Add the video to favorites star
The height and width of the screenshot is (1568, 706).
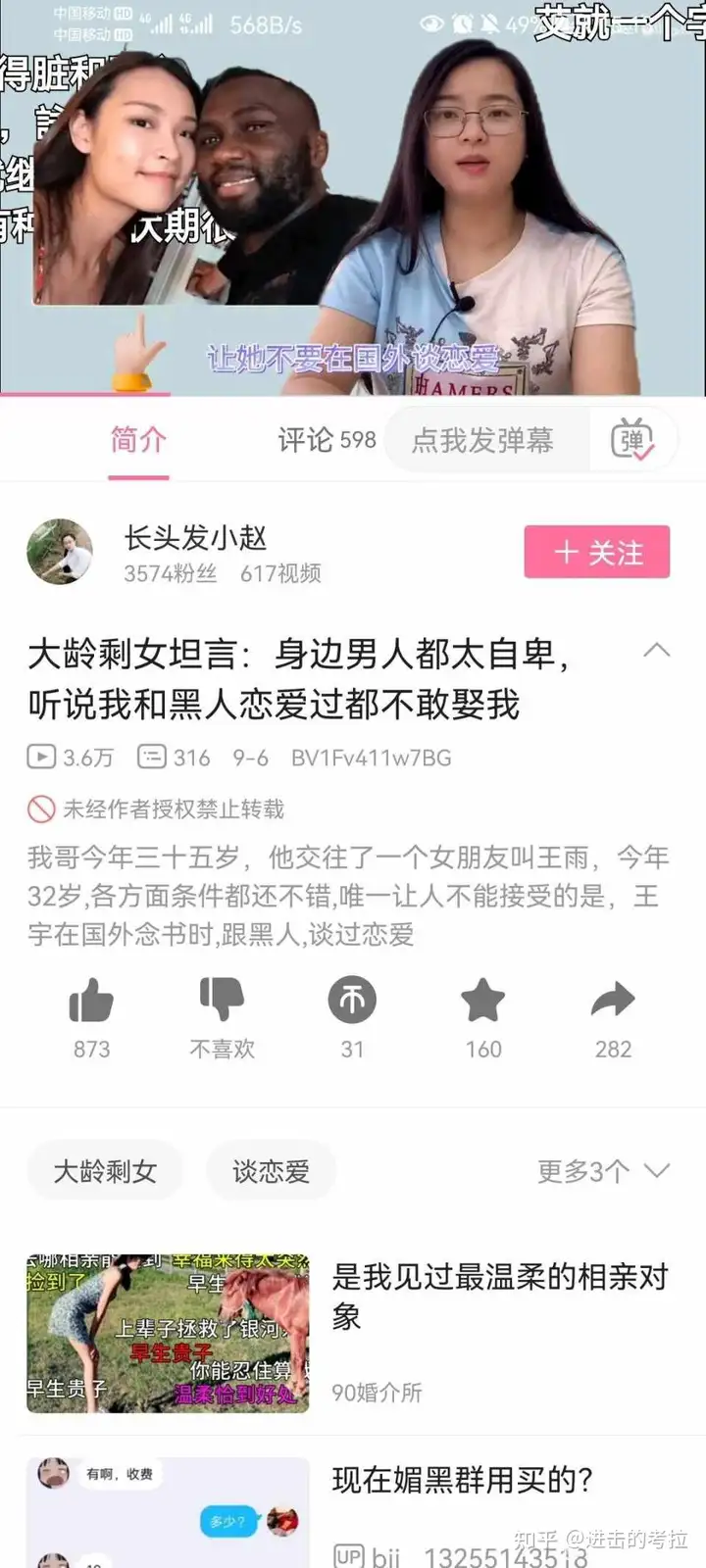point(482,1002)
